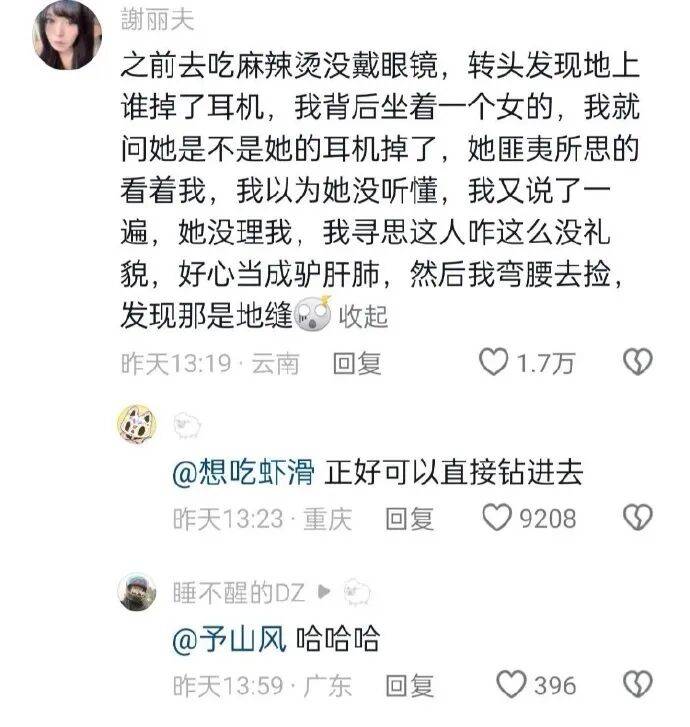This screenshot has width=690, height=727.
Task: Collapse the long comment via 收起
Action: point(363,316)
